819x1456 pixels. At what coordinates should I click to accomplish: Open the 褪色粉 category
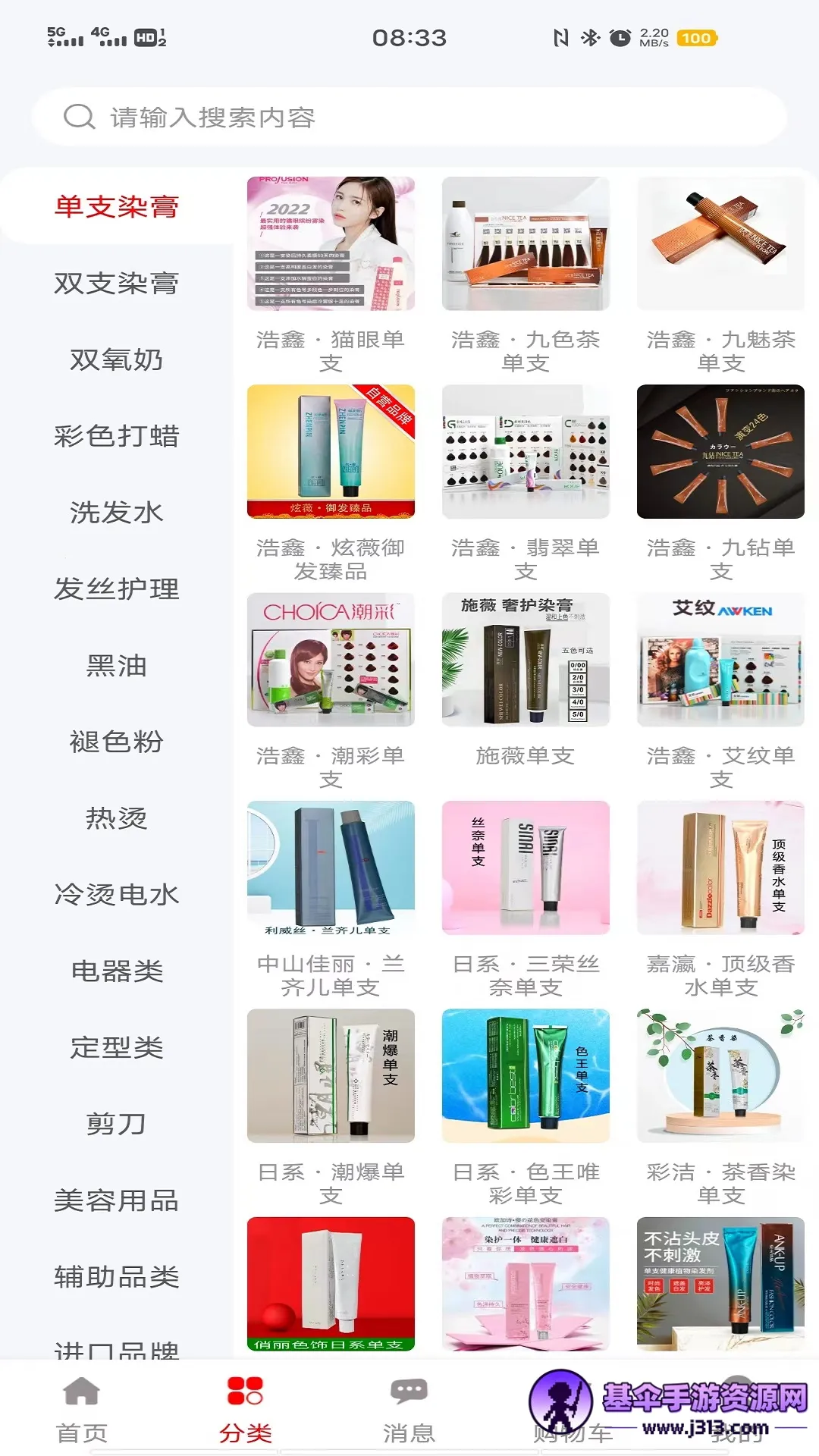(x=117, y=742)
